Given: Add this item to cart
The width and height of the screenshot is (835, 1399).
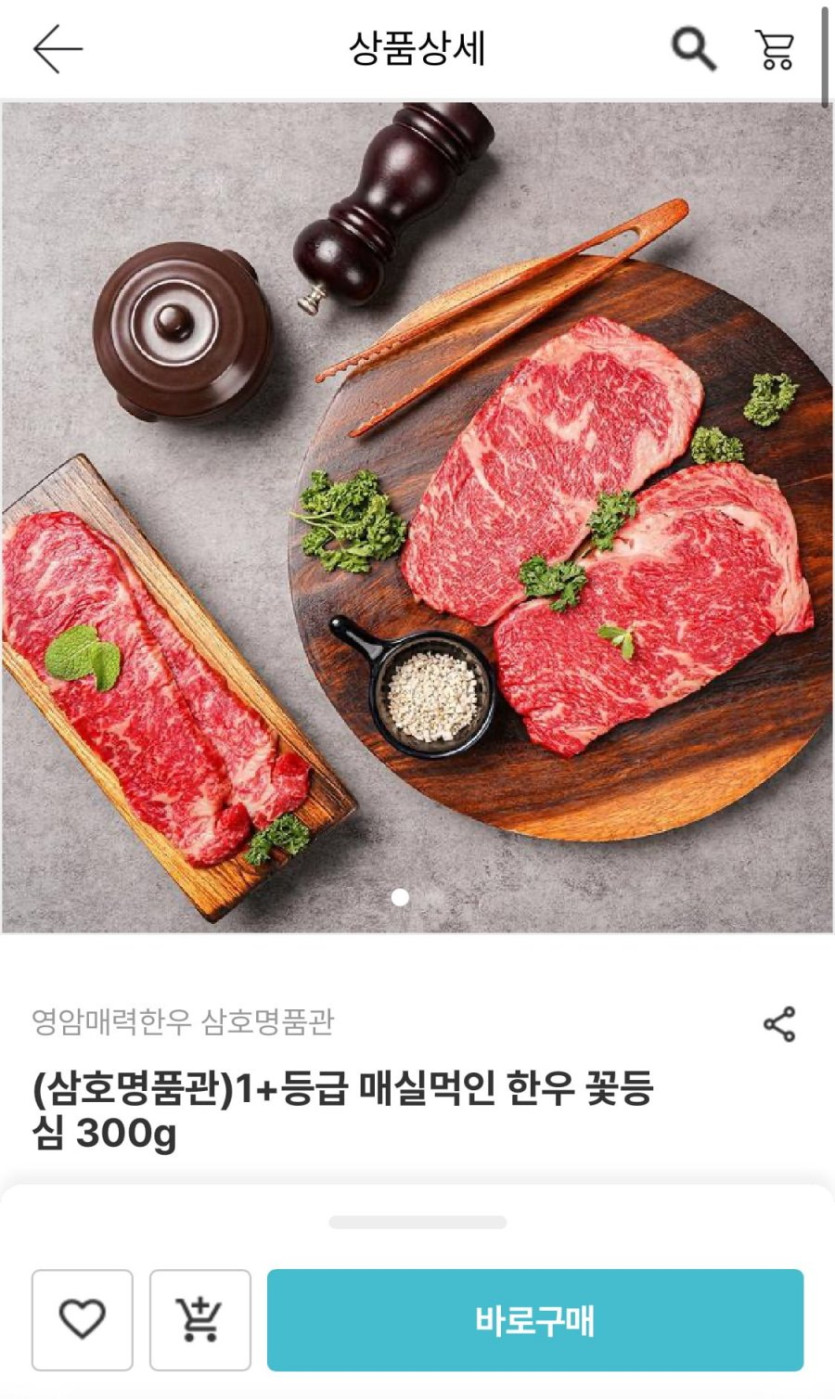Looking at the screenshot, I should click(200, 1320).
